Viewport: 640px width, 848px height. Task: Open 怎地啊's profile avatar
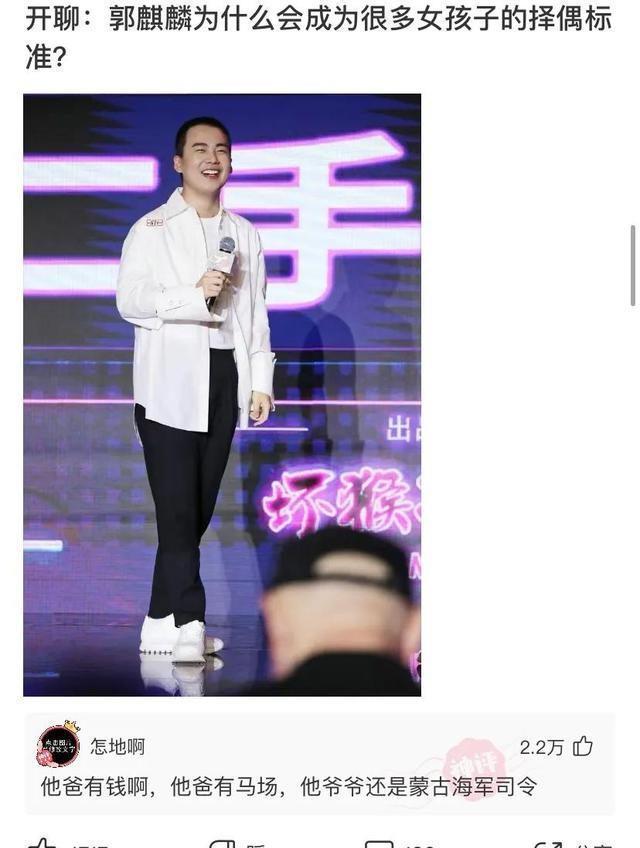(58, 745)
